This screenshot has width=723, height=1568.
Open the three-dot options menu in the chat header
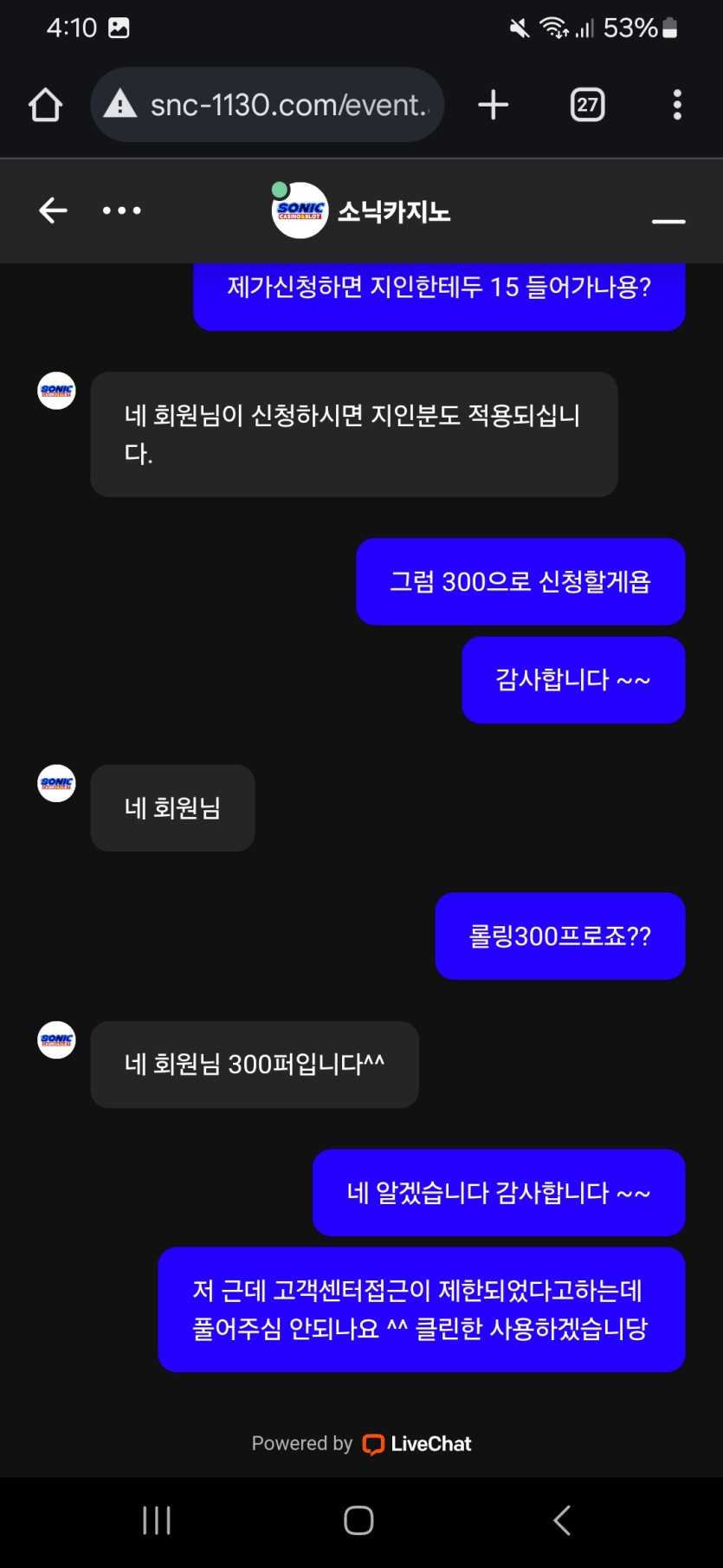(121, 211)
